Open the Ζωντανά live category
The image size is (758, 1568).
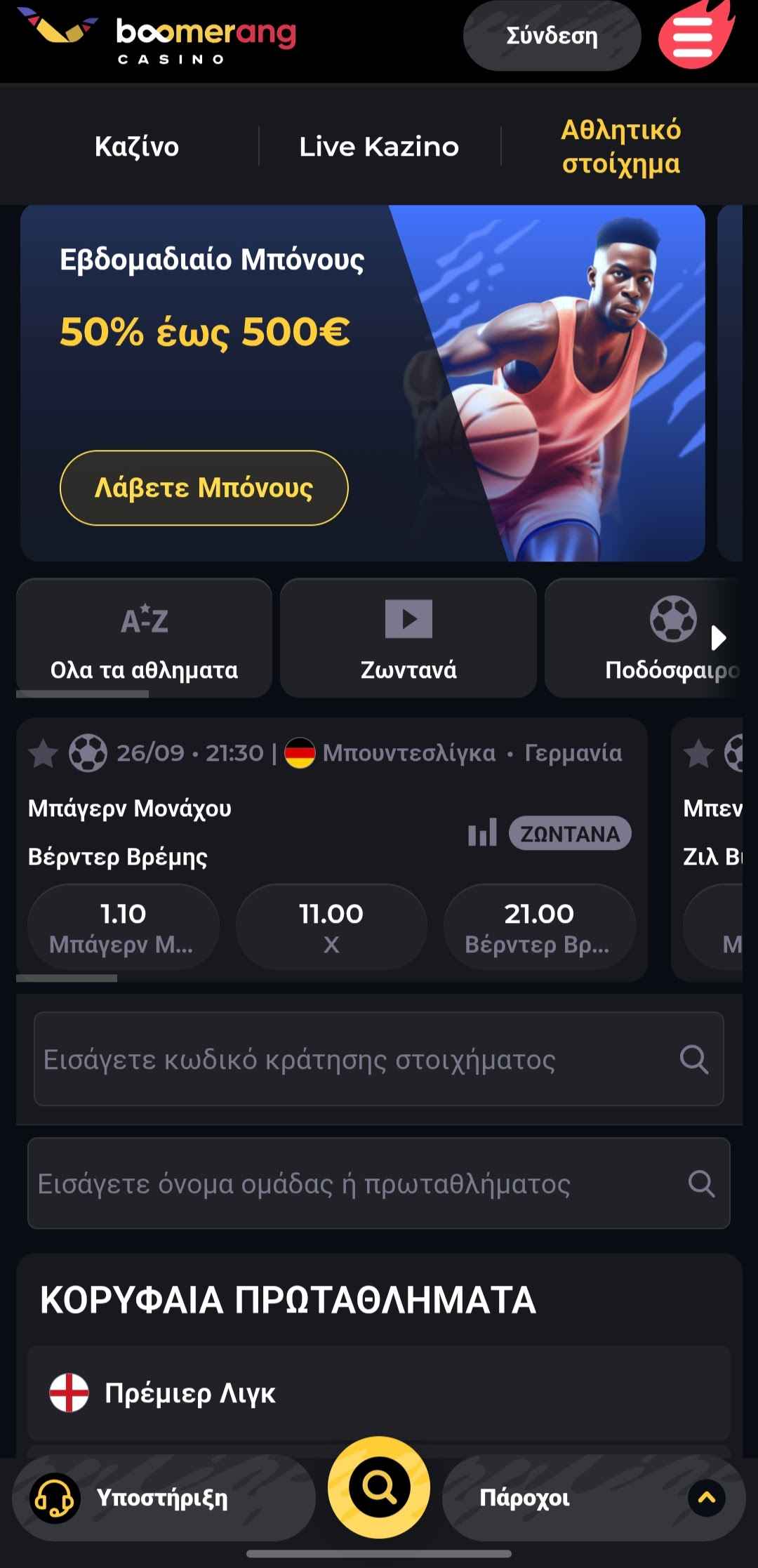(x=408, y=638)
